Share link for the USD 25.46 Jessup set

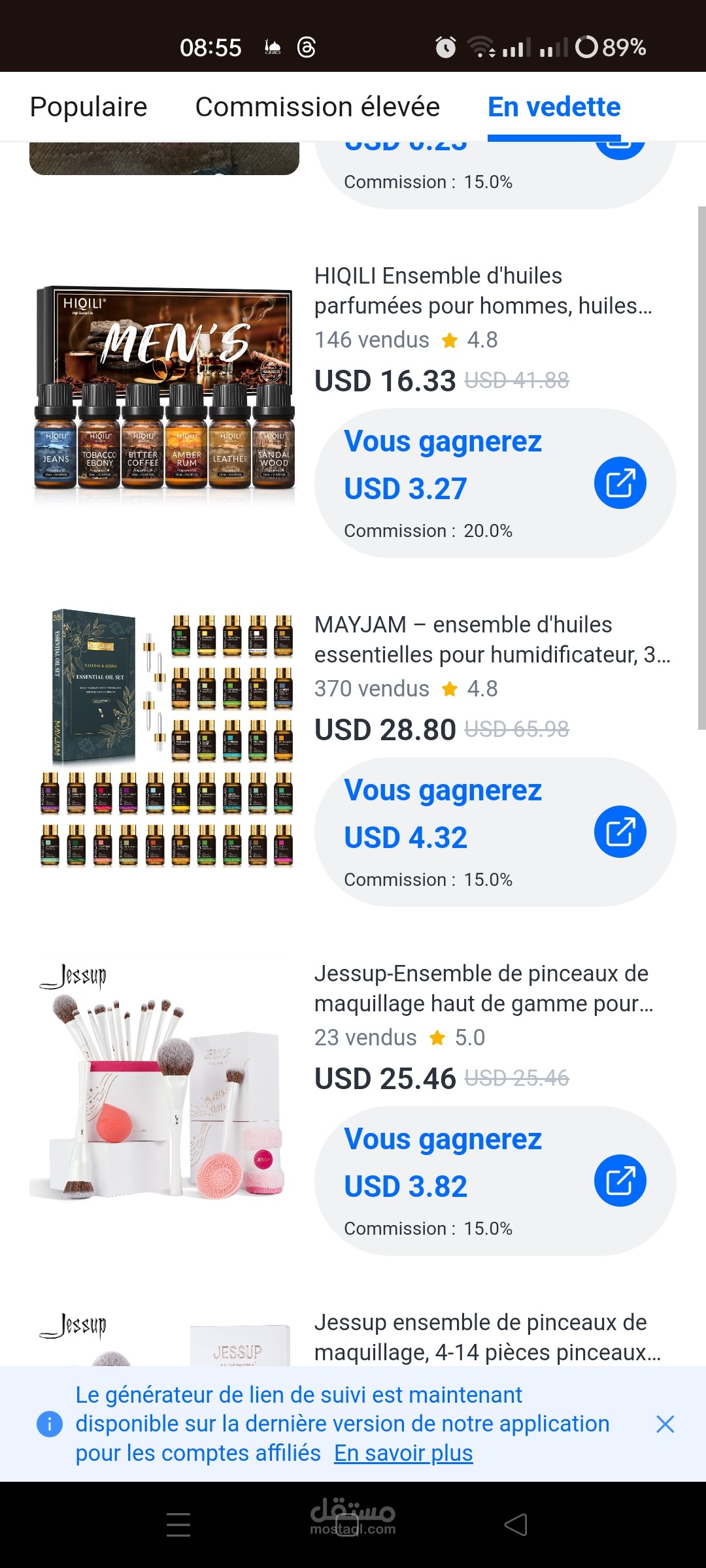pyautogui.click(x=620, y=1181)
